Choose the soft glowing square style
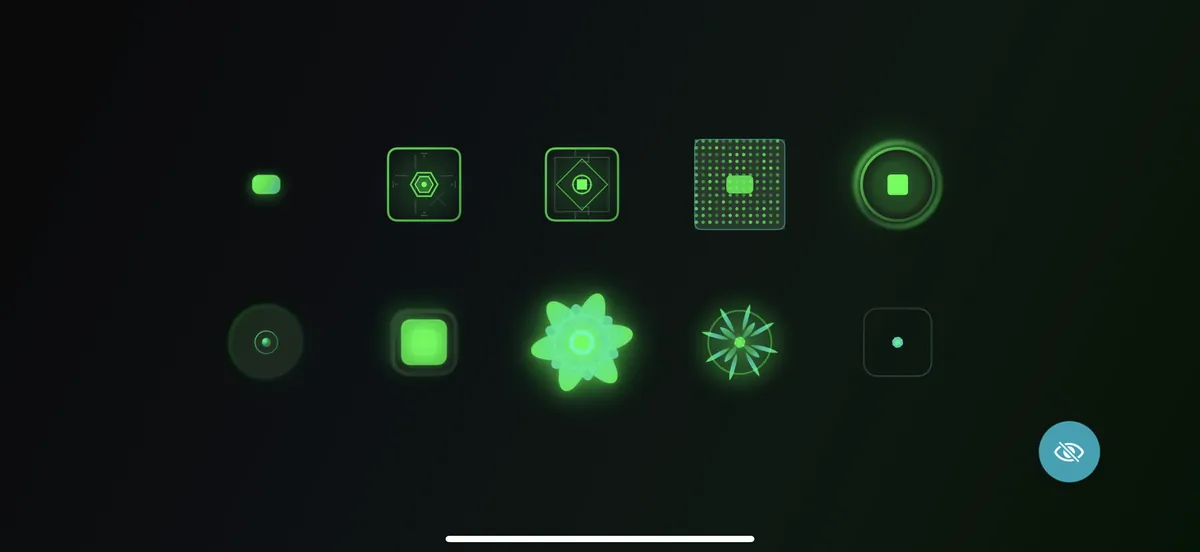This screenshot has width=1200, height=552. 424,342
